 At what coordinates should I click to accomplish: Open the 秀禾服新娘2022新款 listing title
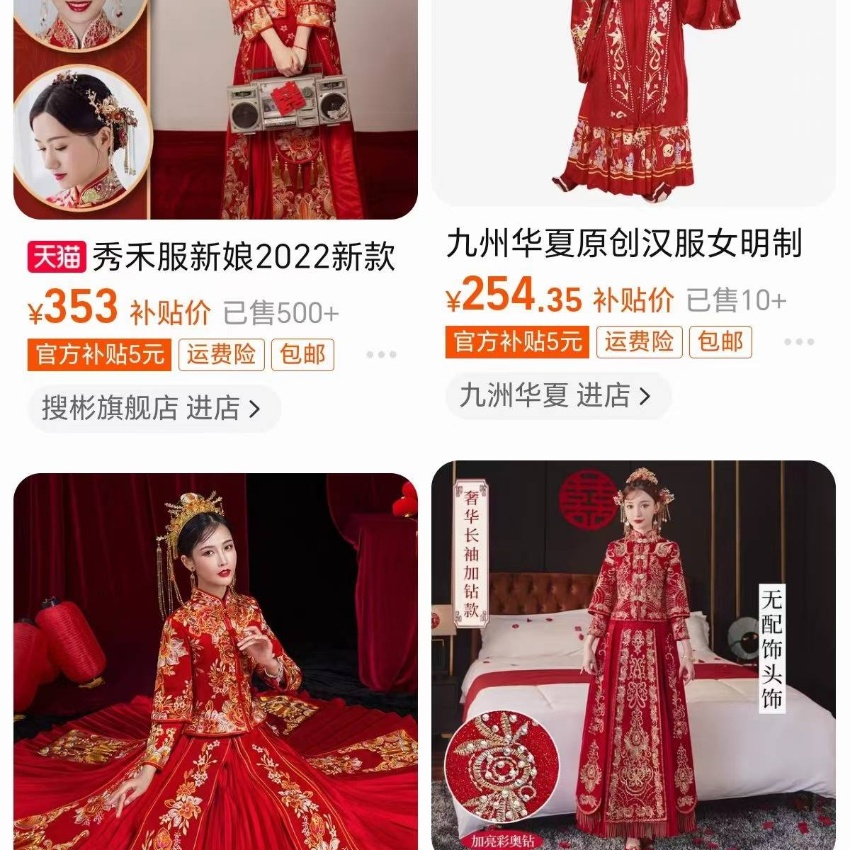click(x=243, y=258)
